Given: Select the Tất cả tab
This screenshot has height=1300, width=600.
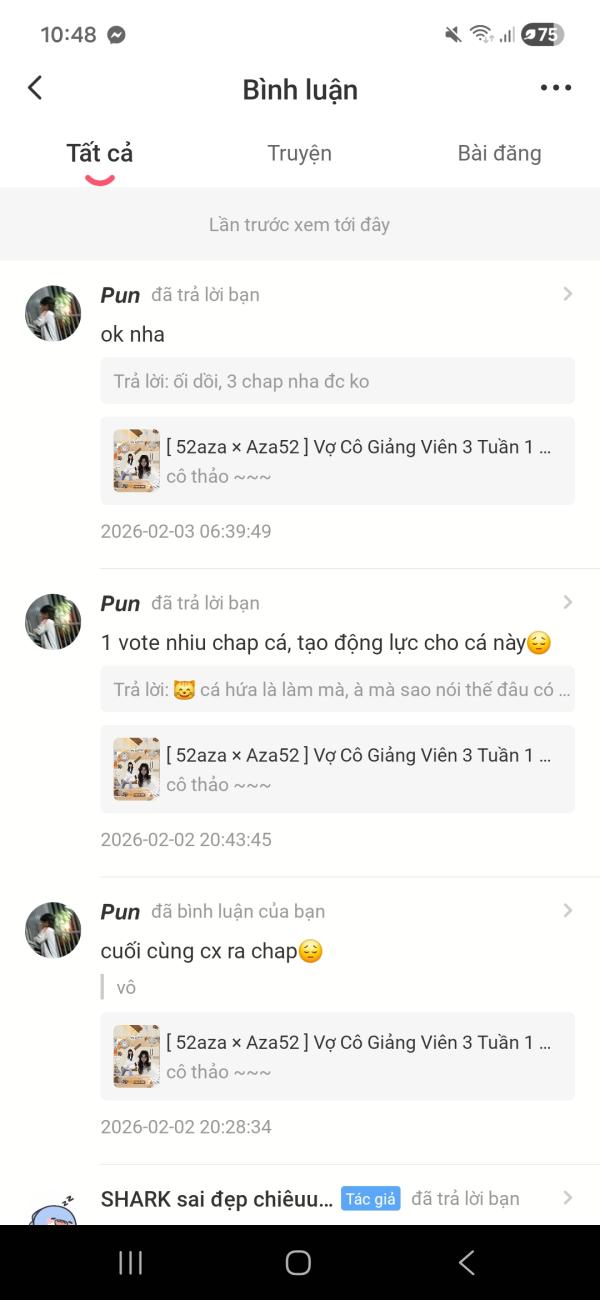Looking at the screenshot, I should point(100,154).
